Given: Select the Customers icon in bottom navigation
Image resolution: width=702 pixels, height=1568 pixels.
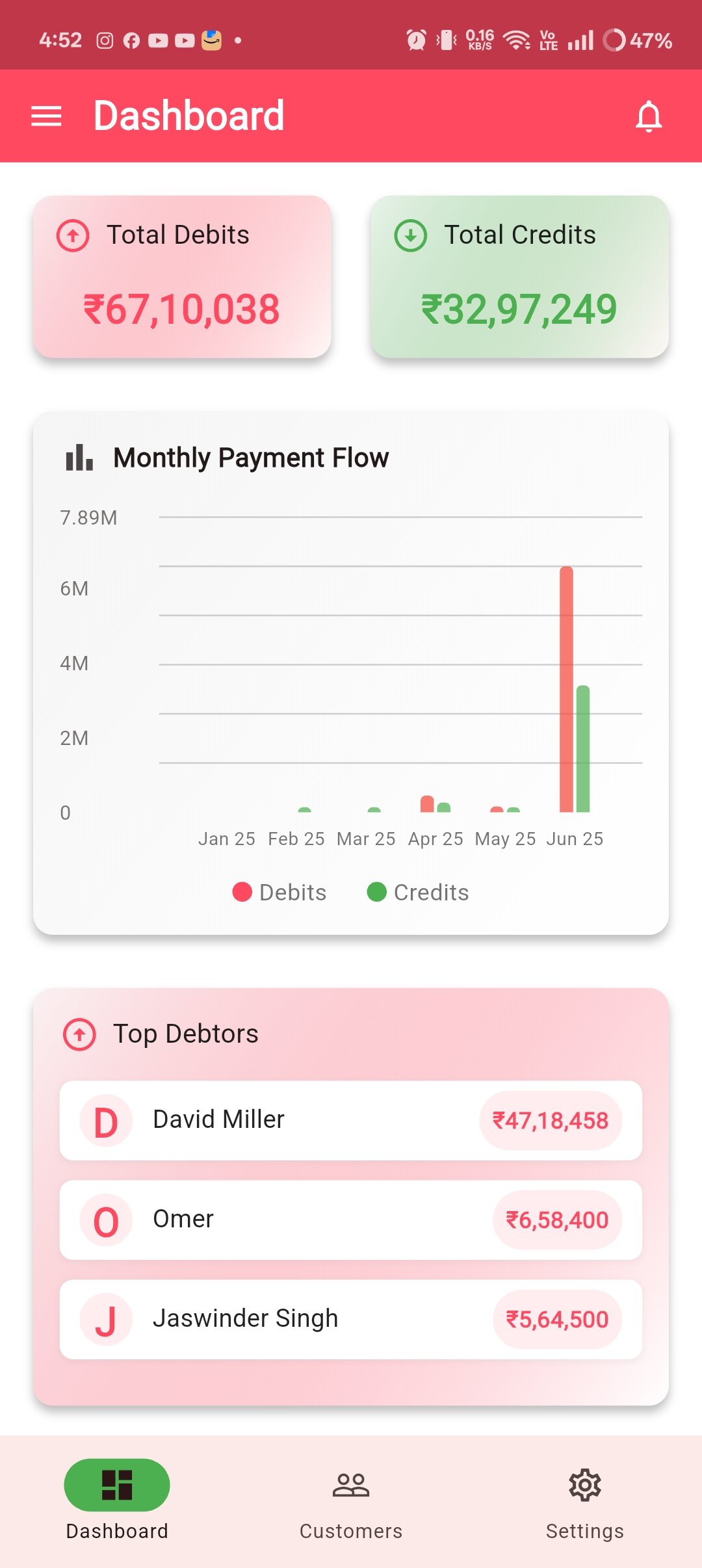Looking at the screenshot, I should [350, 1485].
